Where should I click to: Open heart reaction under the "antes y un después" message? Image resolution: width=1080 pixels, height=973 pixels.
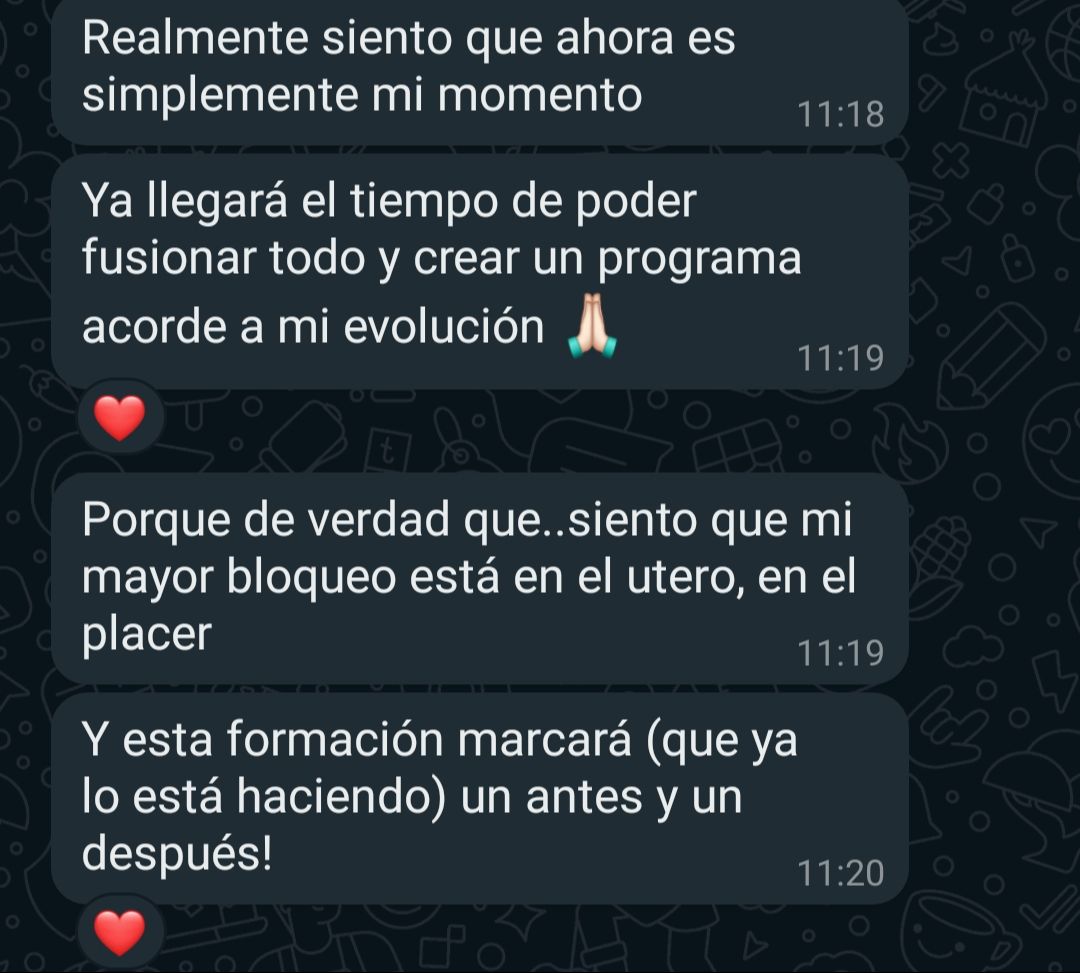(x=119, y=932)
